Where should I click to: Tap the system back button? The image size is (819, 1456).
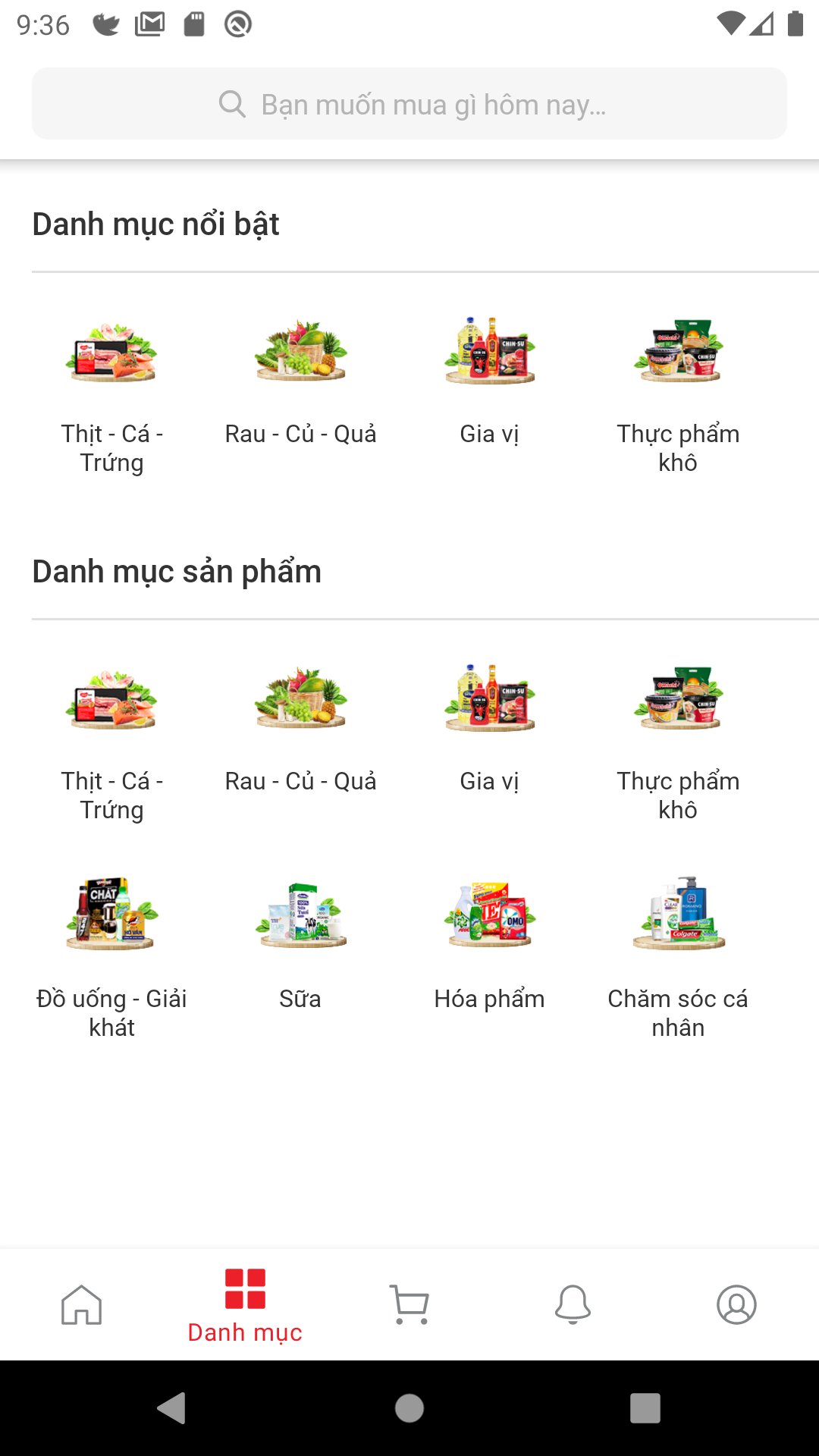172,1408
